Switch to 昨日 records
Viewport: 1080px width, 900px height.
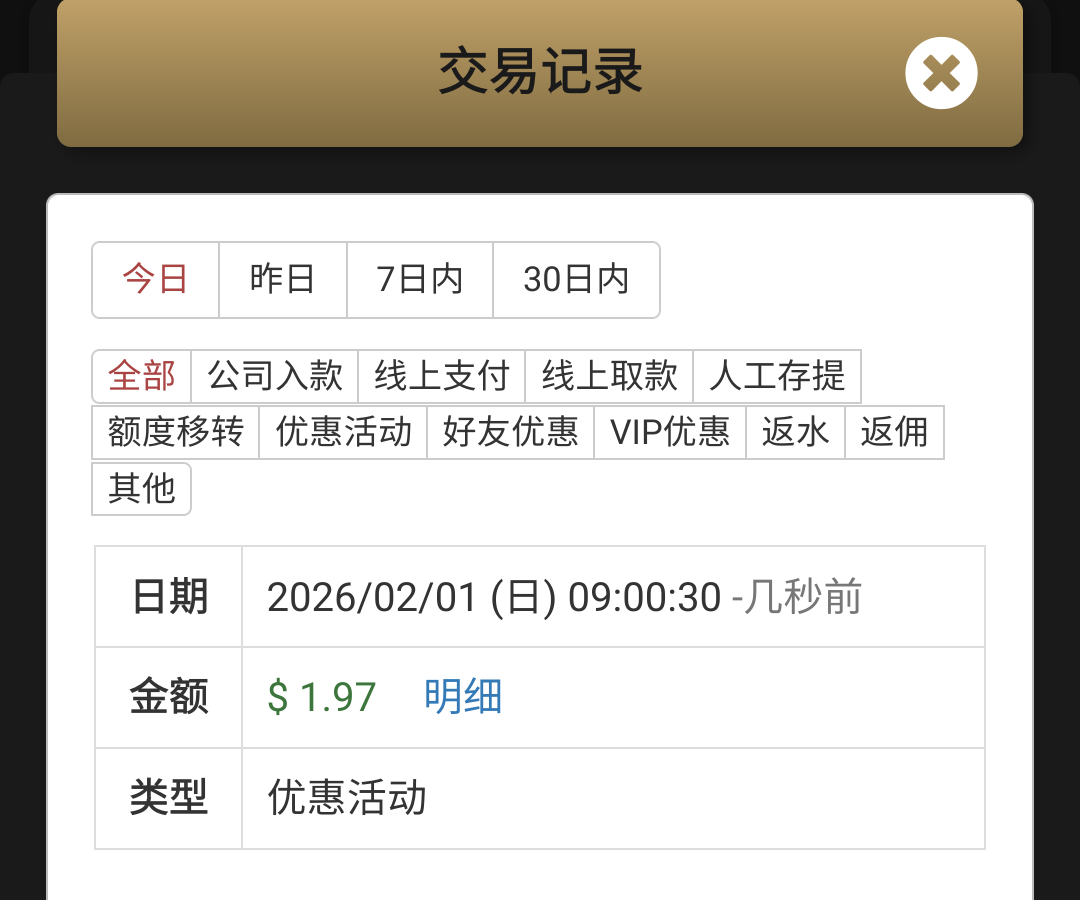point(283,280)
